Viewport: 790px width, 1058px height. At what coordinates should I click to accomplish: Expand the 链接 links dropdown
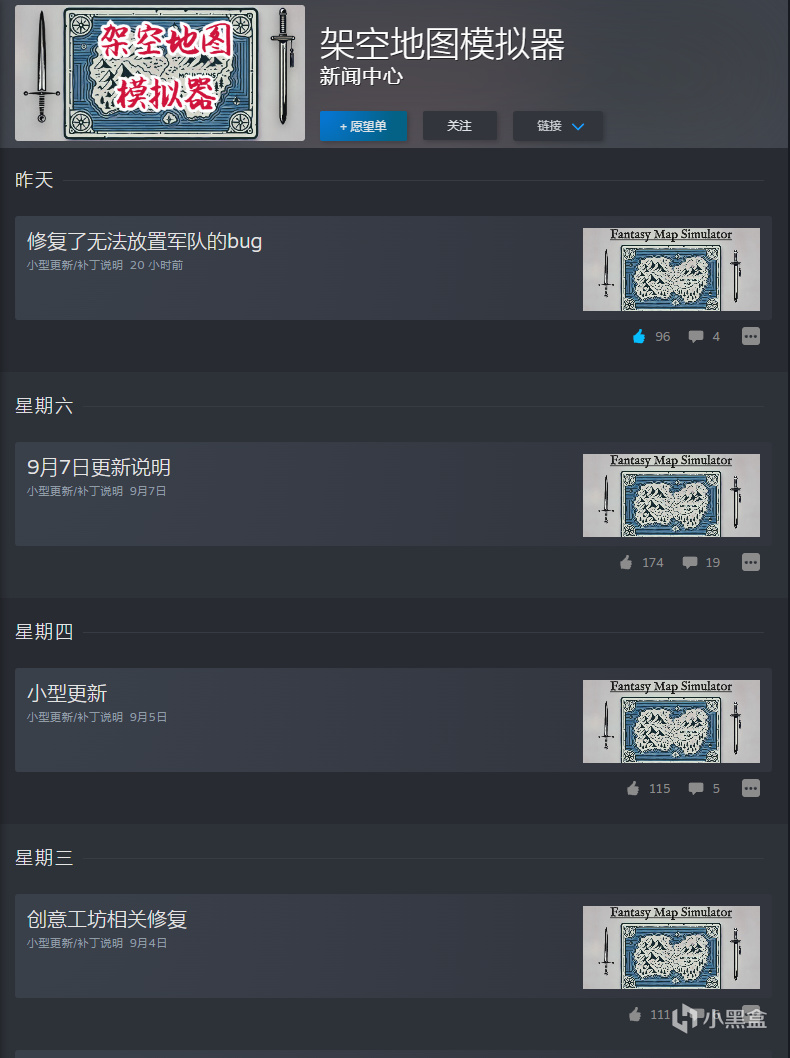[x=557, y=126]
